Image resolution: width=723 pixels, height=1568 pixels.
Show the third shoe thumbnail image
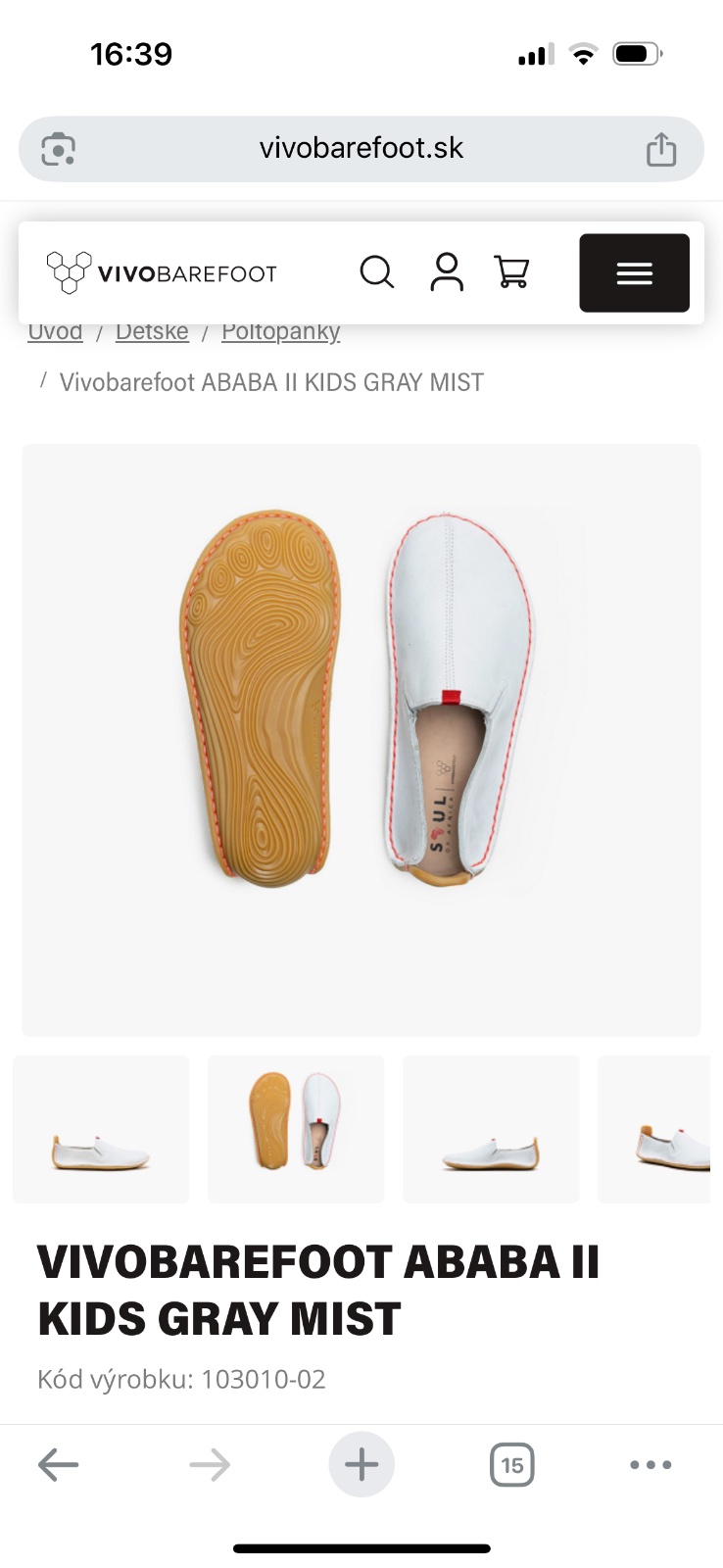coord(491,1129)
